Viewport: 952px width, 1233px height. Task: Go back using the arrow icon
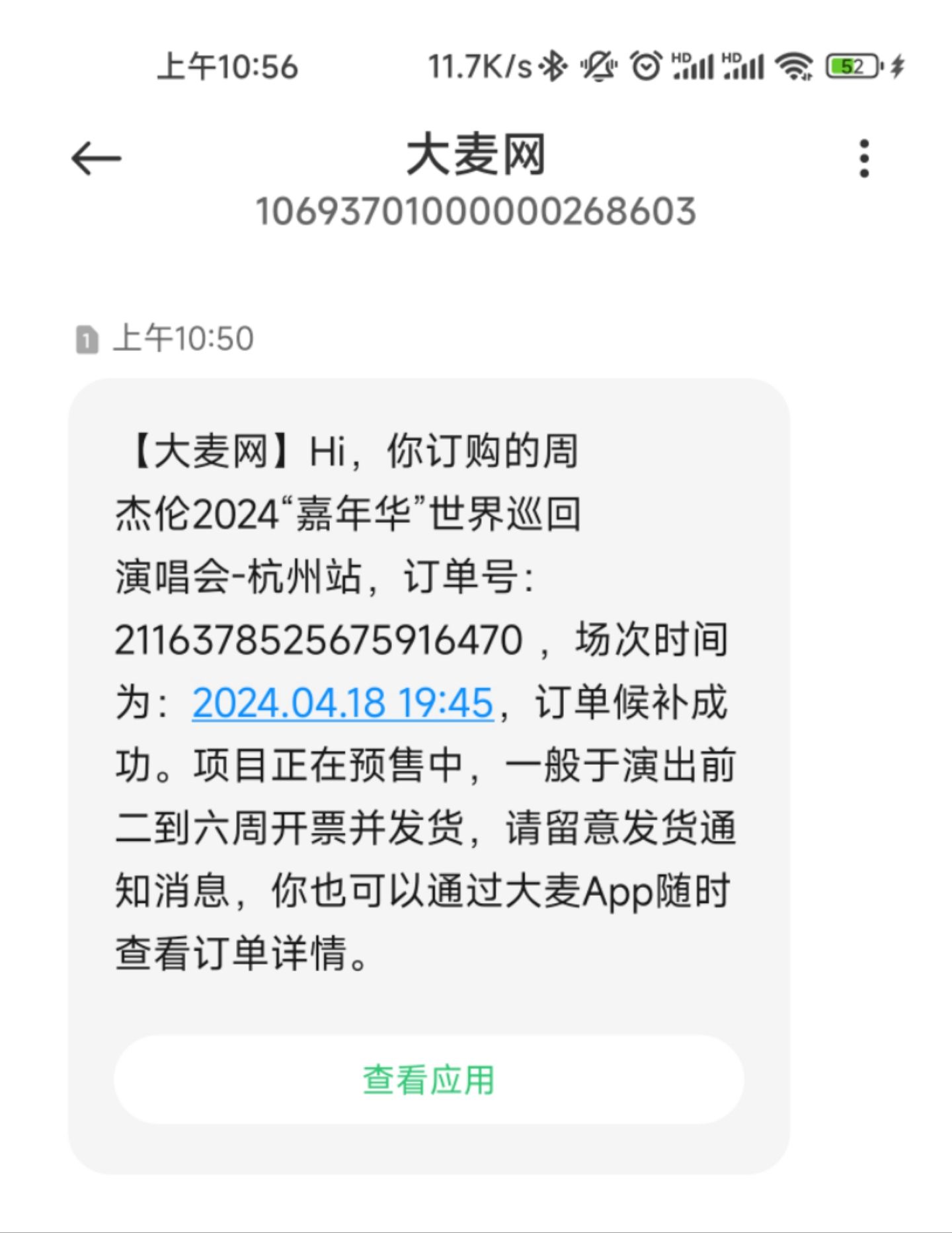pos(96,159)
